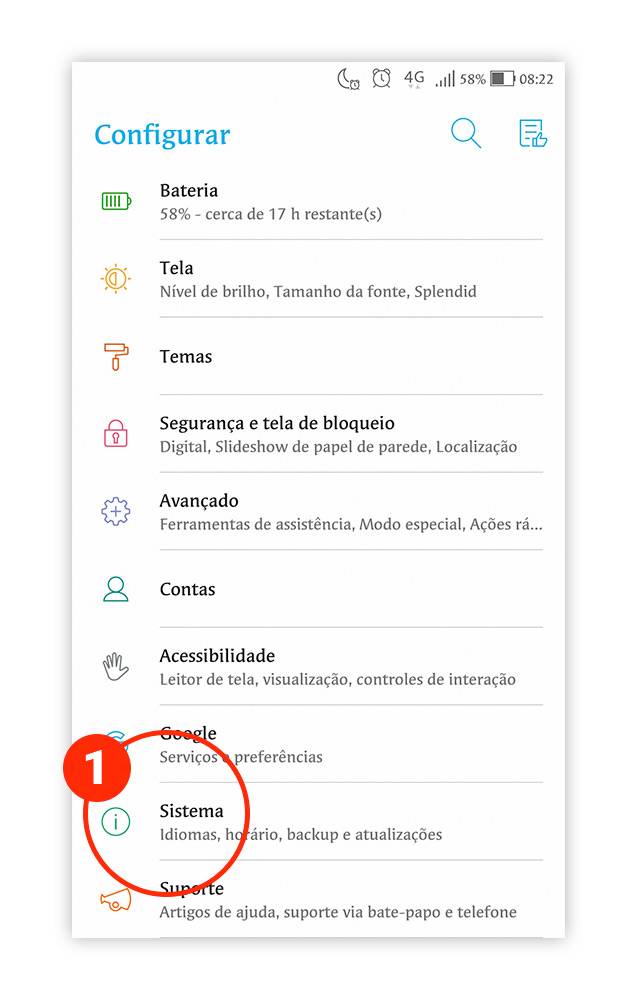Open the Tela display settings

click(318, 279)
